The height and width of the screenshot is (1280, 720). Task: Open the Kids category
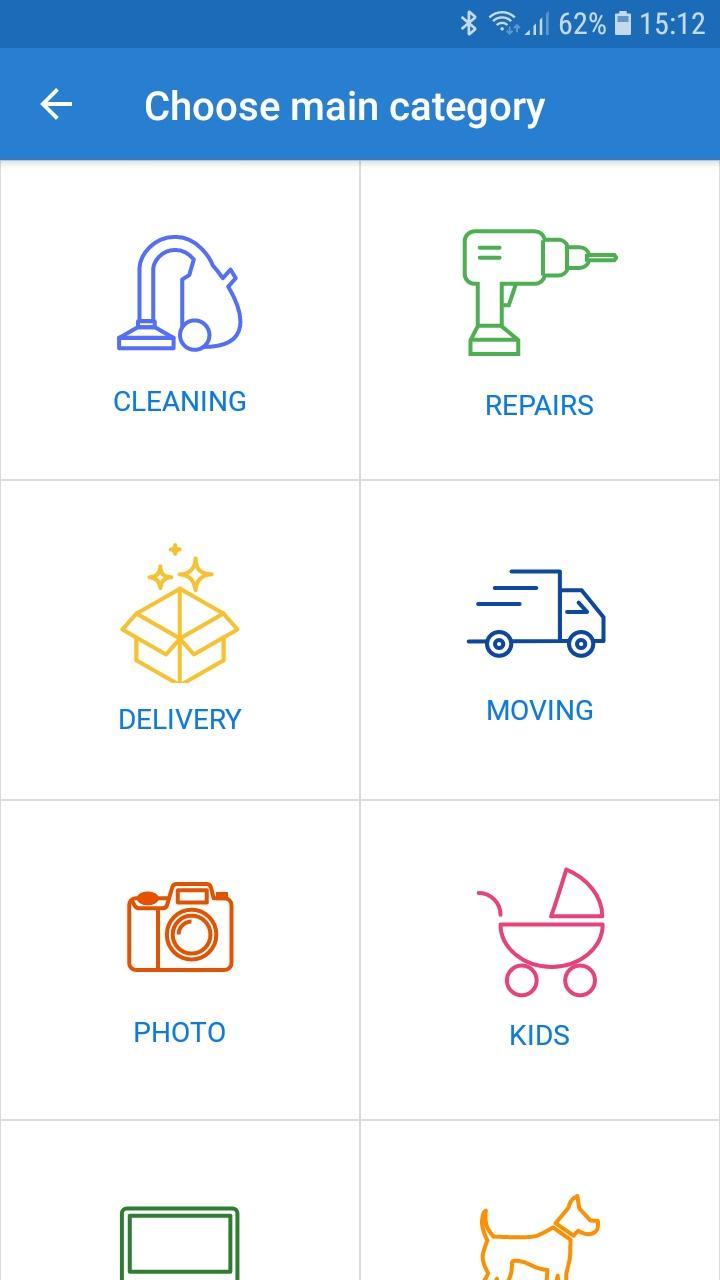click(540, 960)
